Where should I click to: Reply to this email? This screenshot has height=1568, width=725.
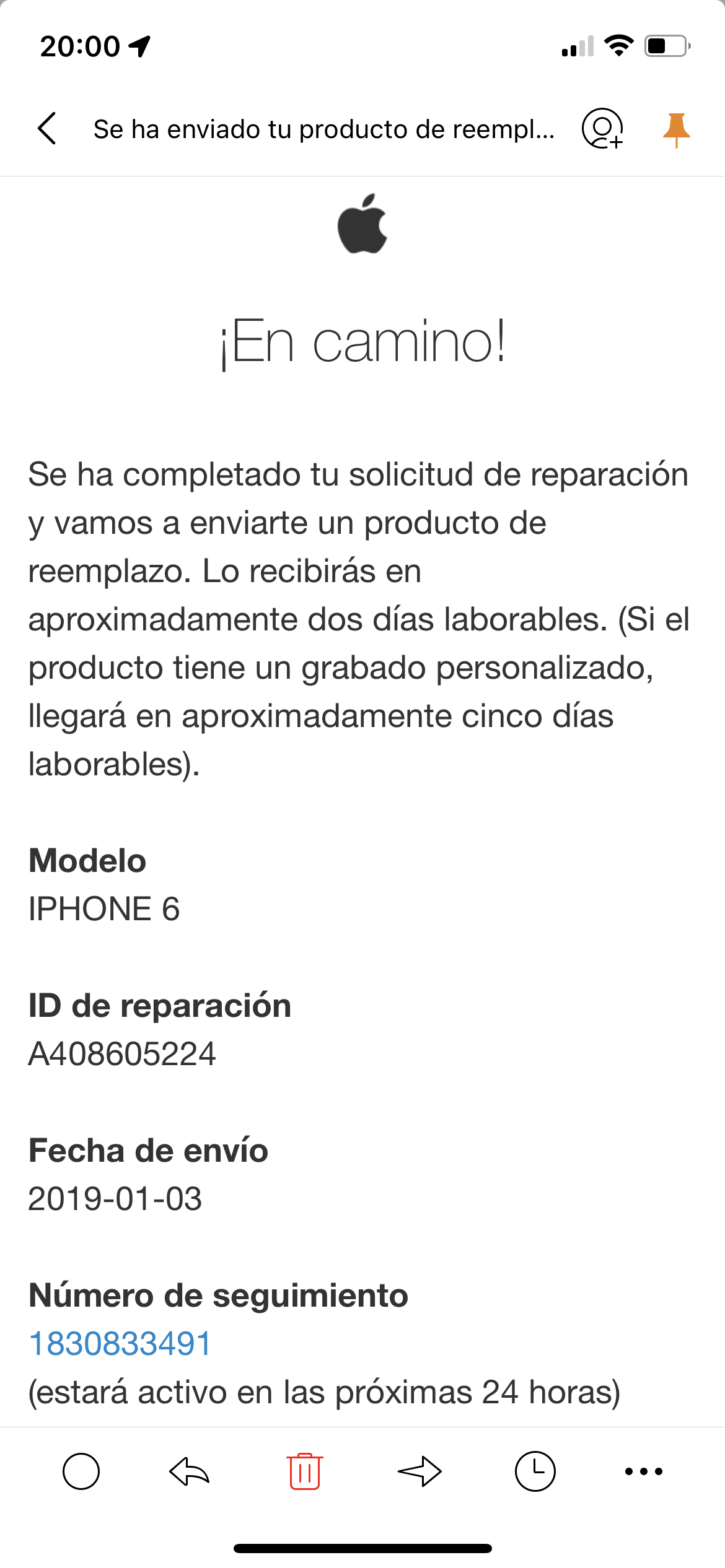point(190,1471)
